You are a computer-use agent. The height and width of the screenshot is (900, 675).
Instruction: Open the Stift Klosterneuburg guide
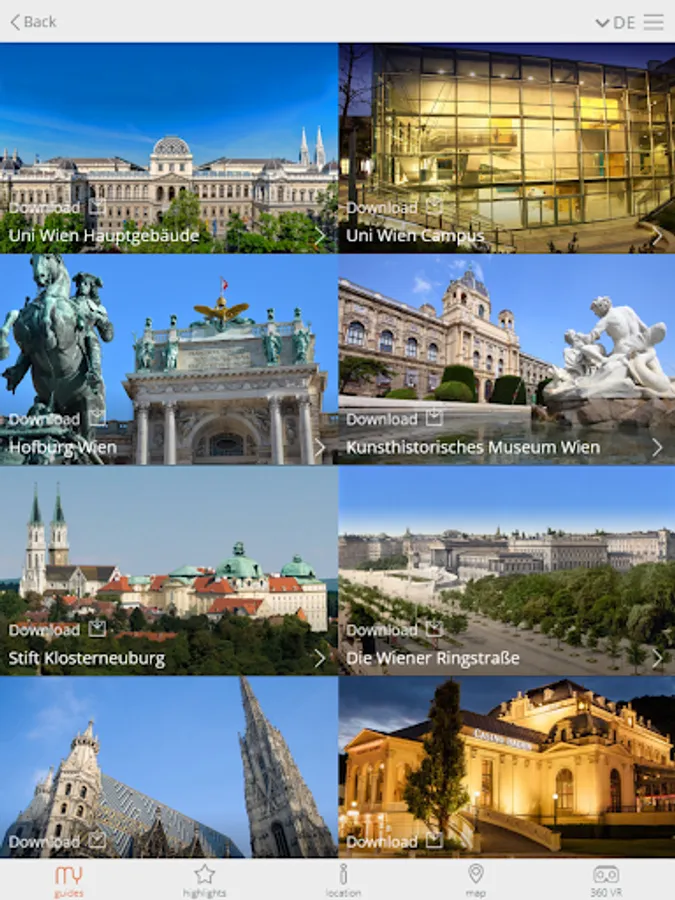[87, 658]
